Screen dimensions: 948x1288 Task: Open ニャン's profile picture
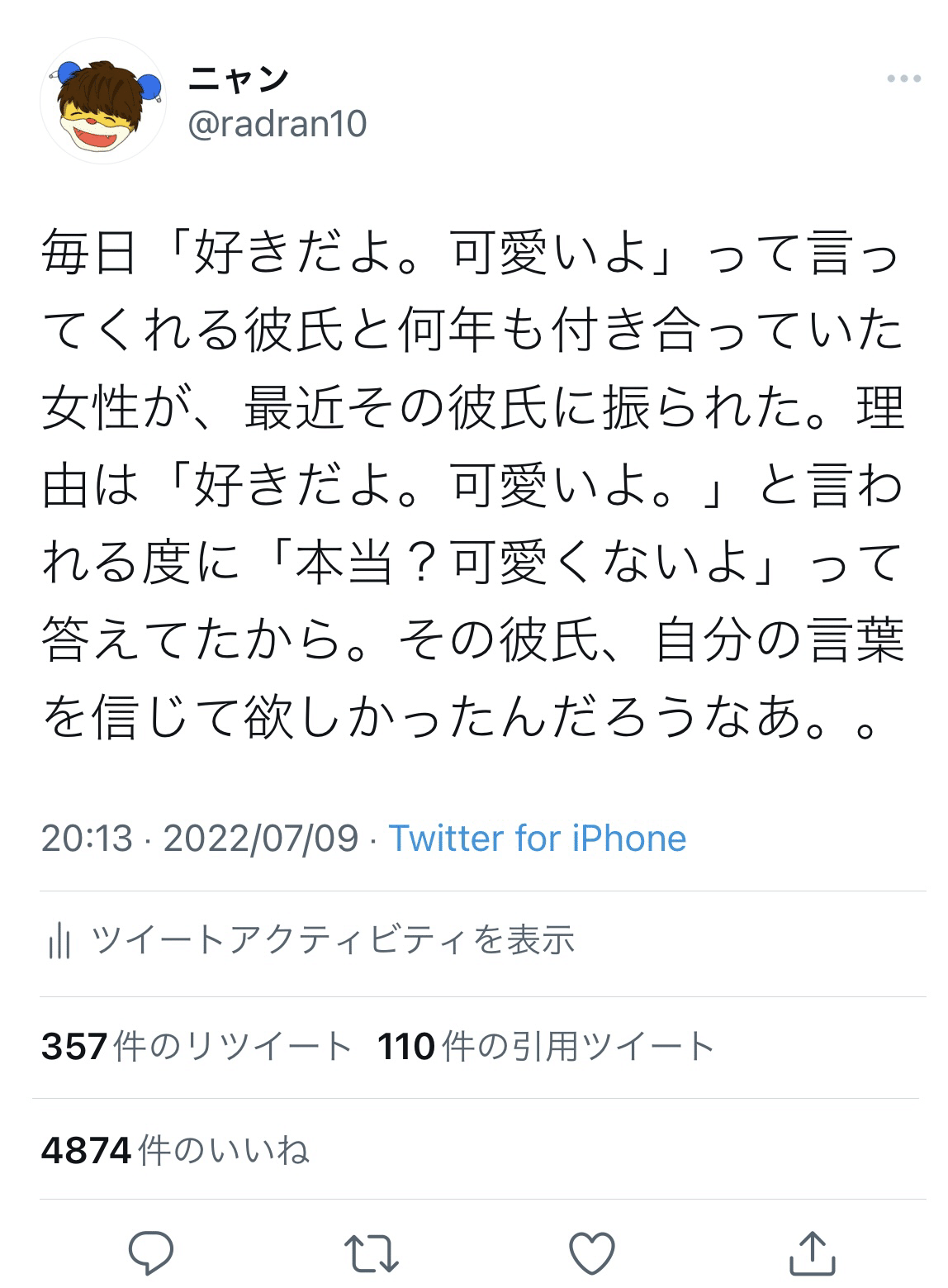coord(103,102)
